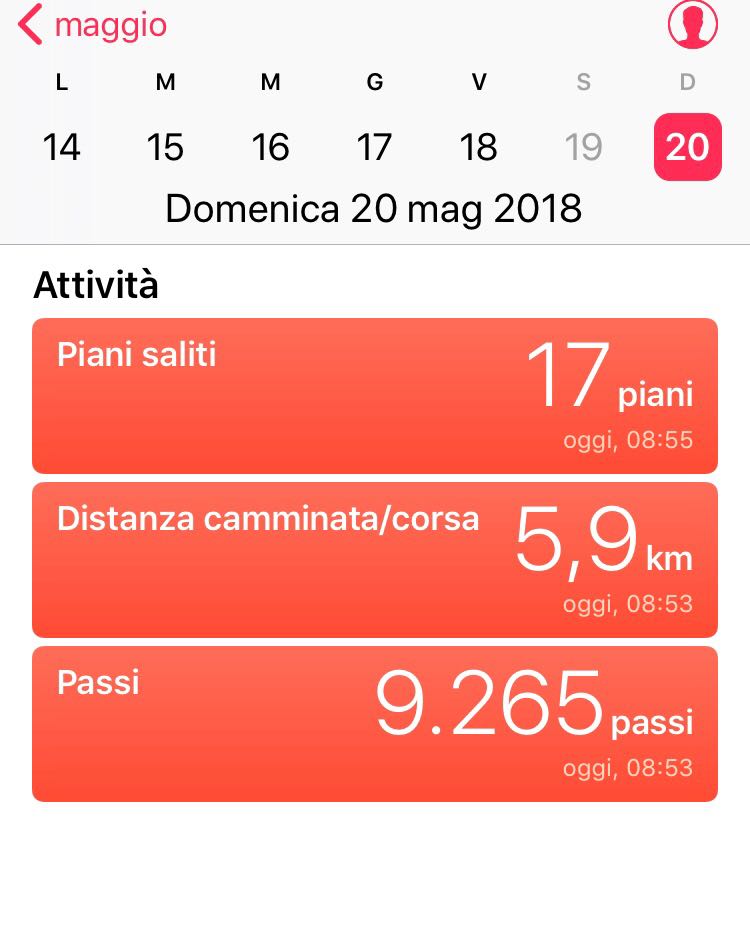Open the profile icon
The width and height of the screenshot is (750, 928).
[692, 25]
